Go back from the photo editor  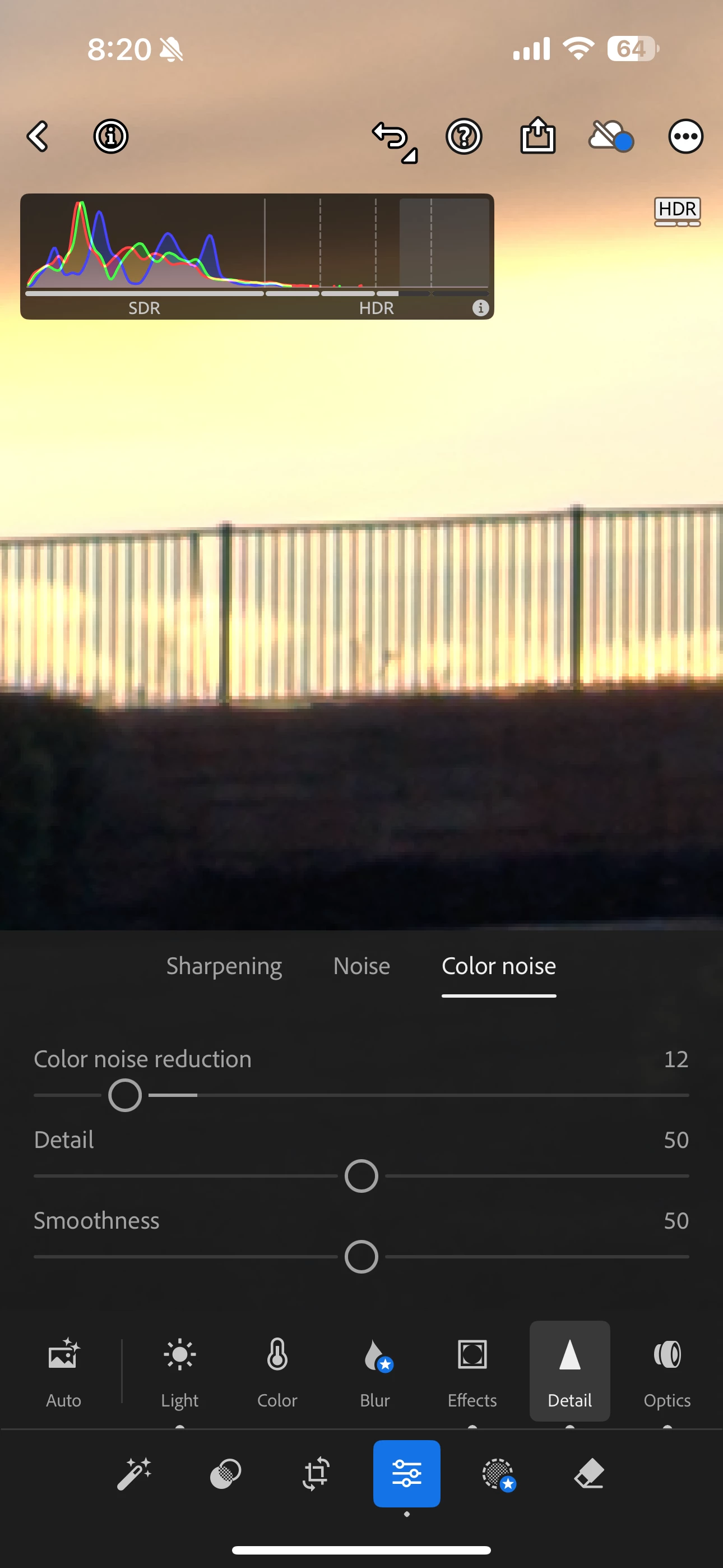(x=38, y=136)
